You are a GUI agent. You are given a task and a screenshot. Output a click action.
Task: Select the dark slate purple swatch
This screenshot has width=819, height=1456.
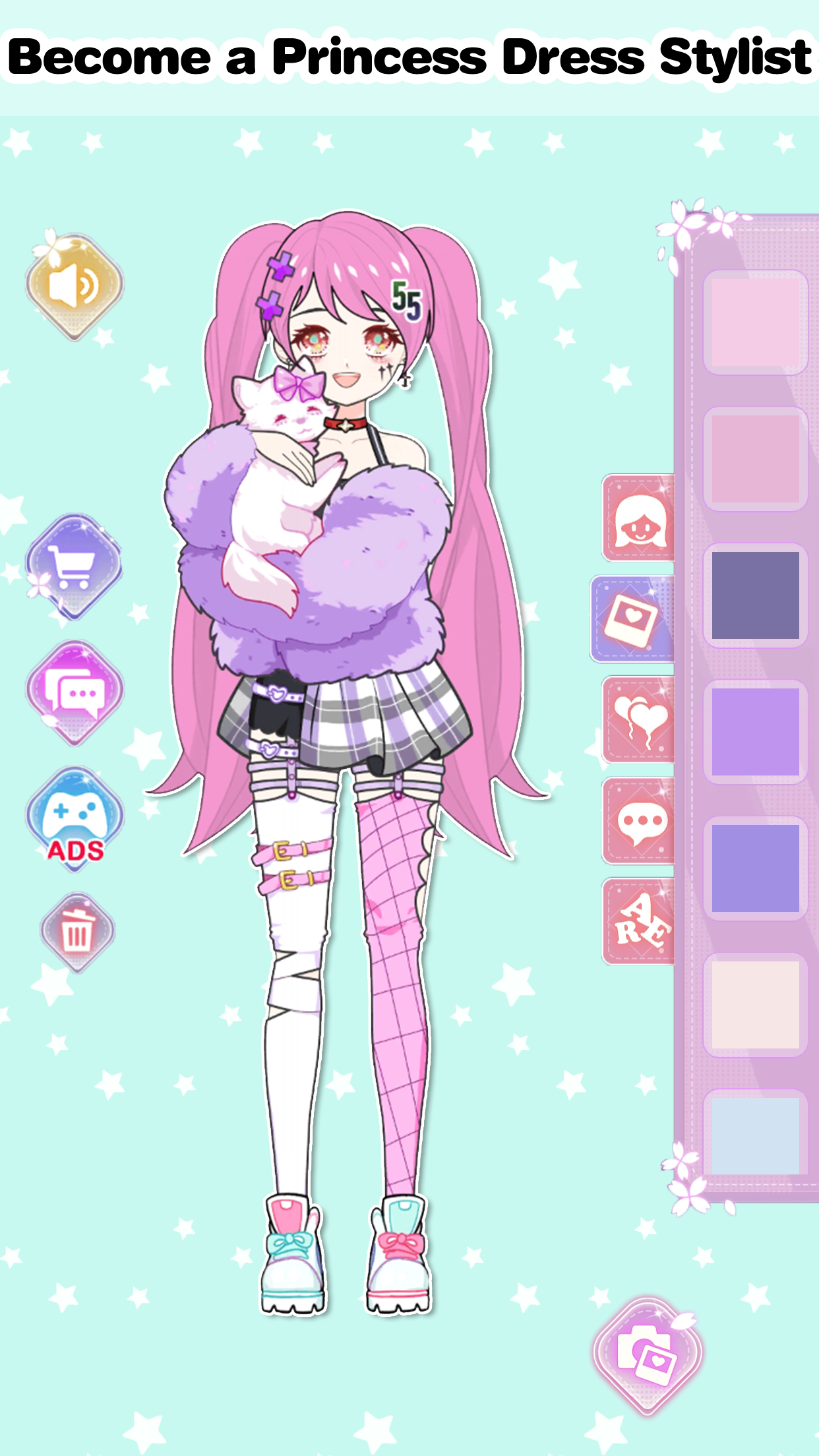[755, 595]
